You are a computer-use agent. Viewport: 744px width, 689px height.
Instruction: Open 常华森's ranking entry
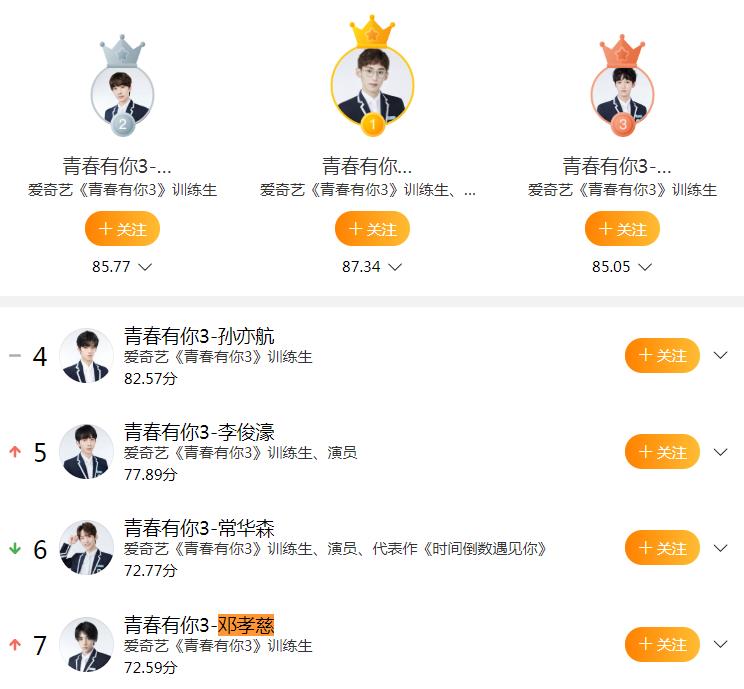199,529
